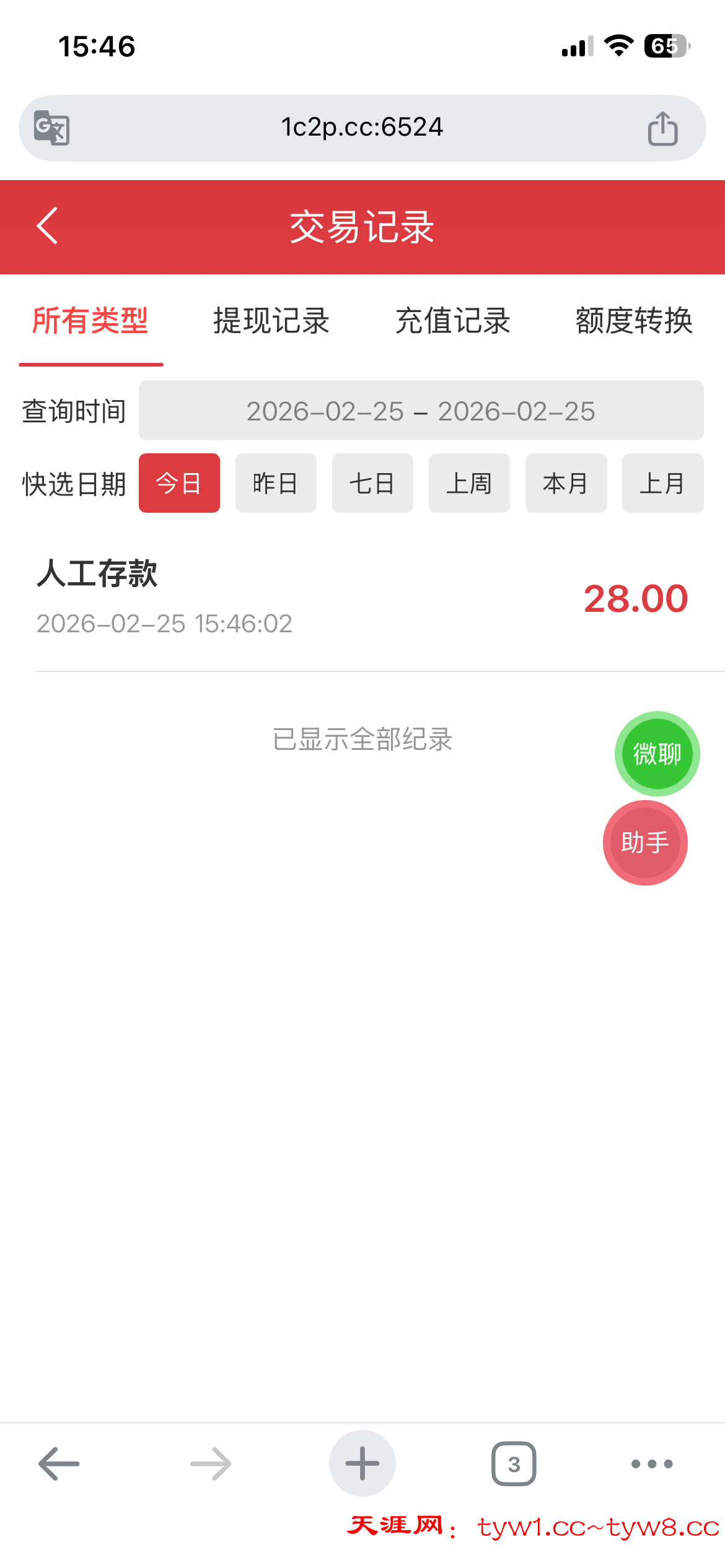
Task: Share this page from the address bar
Action: pyautogui.click(x=662, y=128)
